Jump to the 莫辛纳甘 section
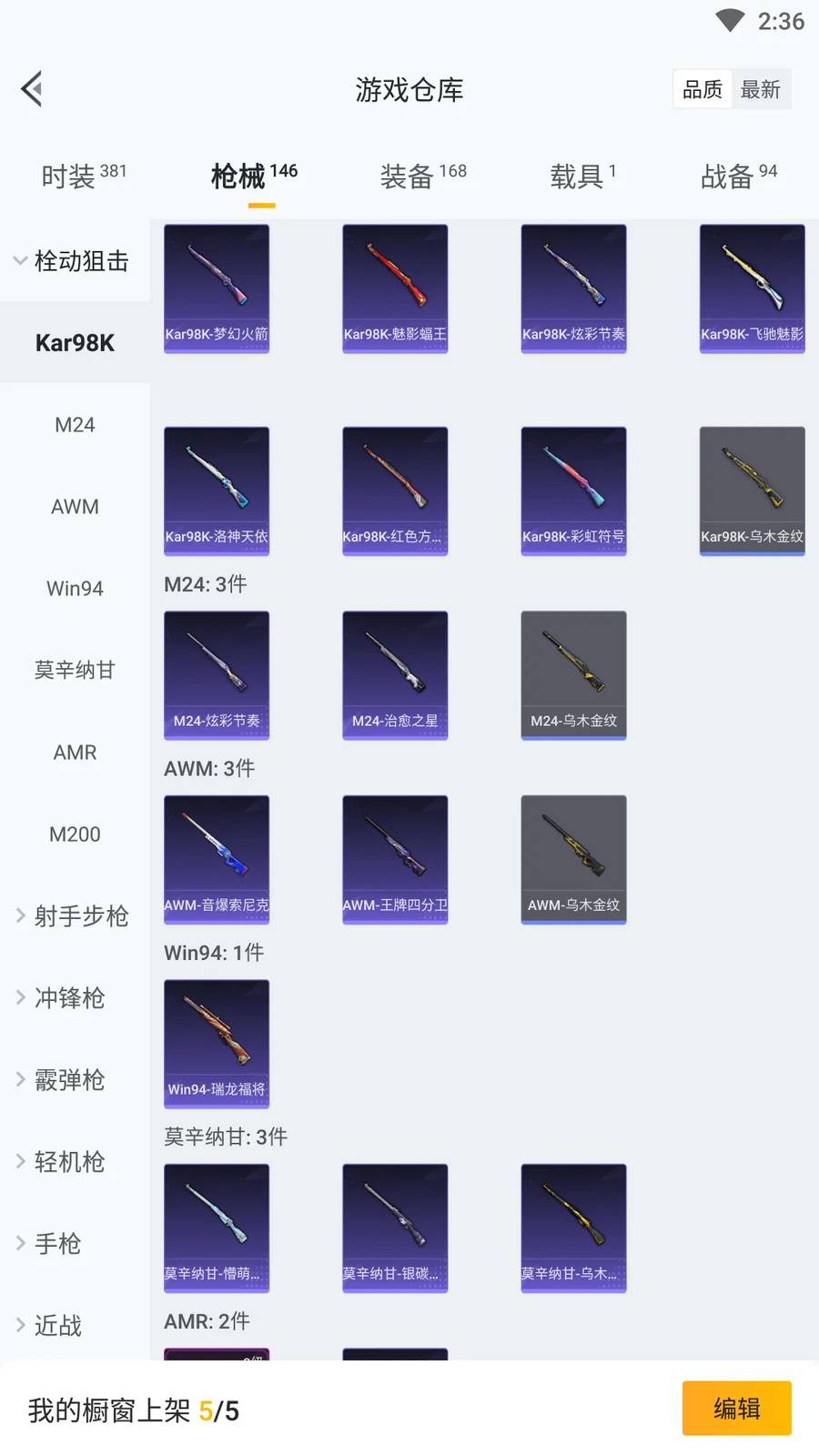 75,671
